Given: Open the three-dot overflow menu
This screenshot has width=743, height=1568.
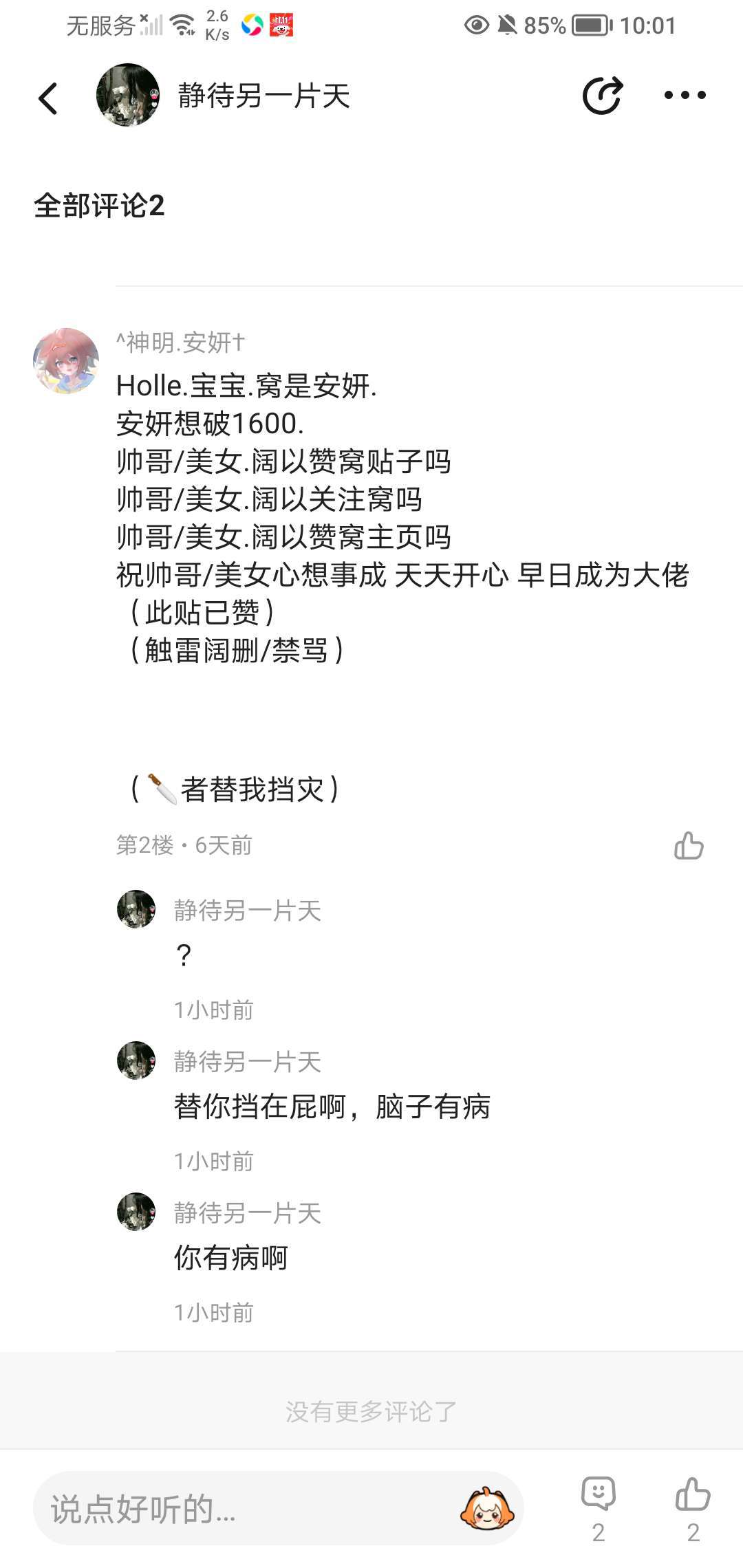Looking at the screenshot, I should coord(685,96).
